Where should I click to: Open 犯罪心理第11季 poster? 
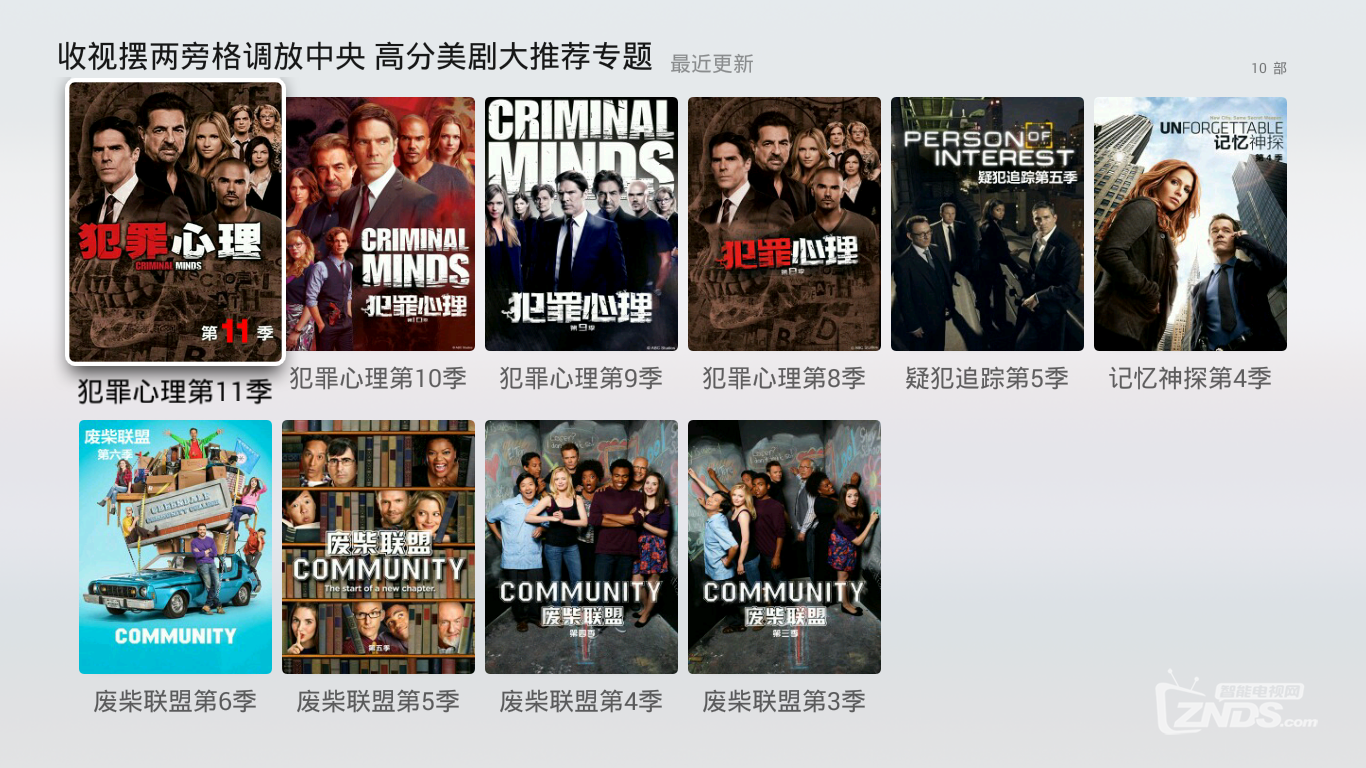coord(175,222)
